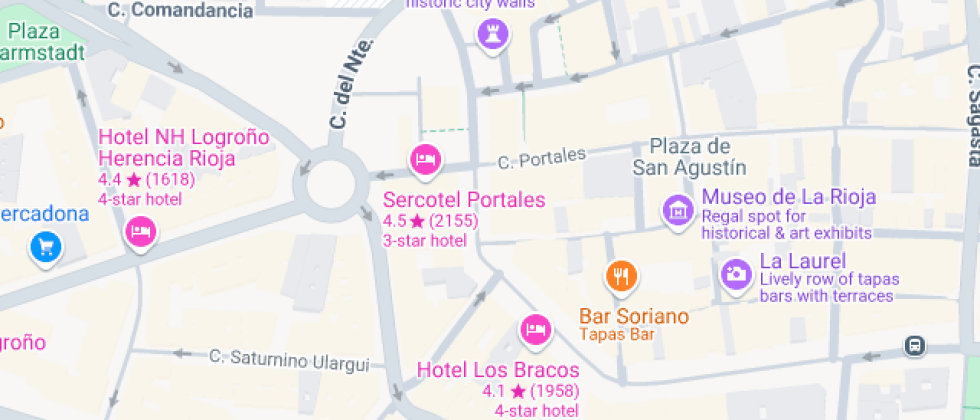
Task: Open the Hotel NH Logroño Herencia Rioja pin
Action: tap(140, 233)
